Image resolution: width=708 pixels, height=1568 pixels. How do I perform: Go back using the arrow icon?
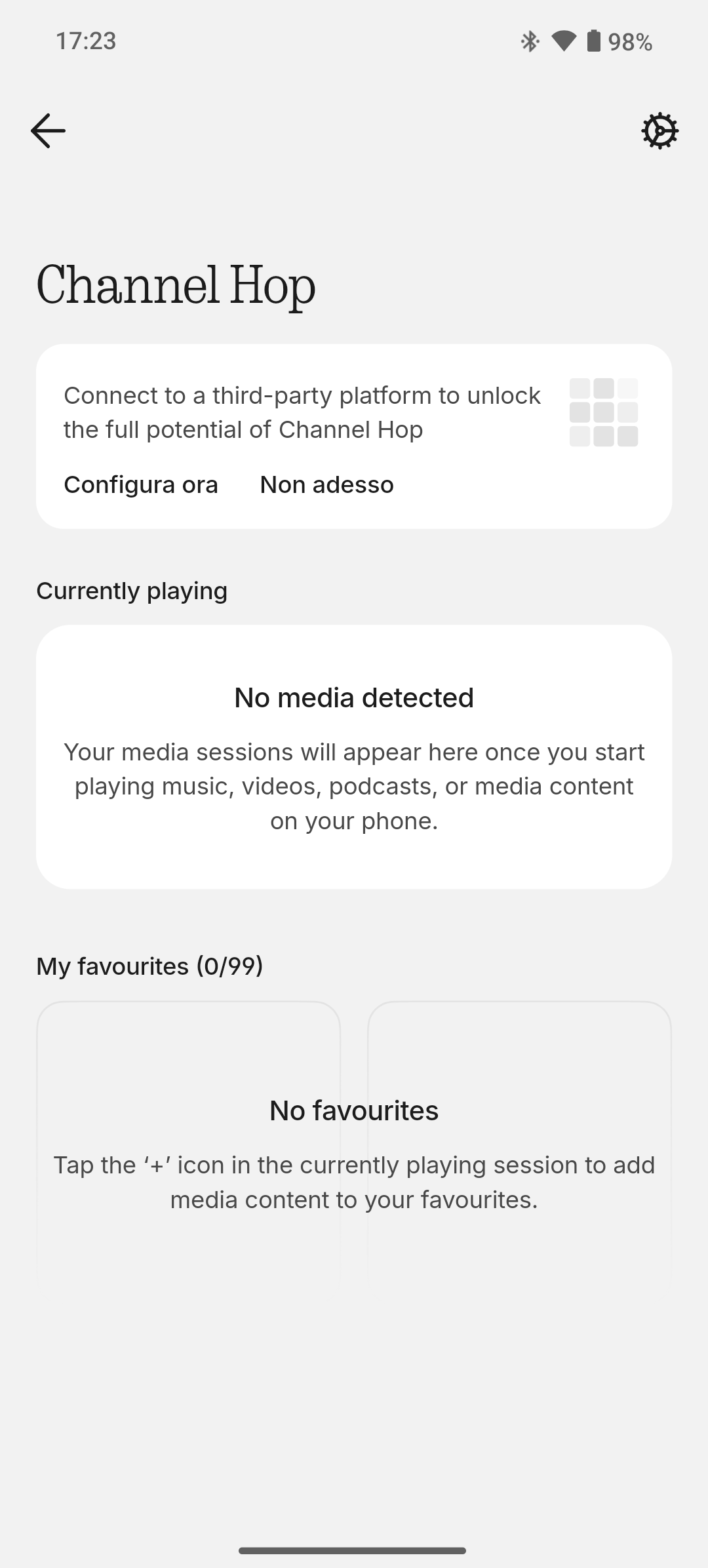pos(48,130)
